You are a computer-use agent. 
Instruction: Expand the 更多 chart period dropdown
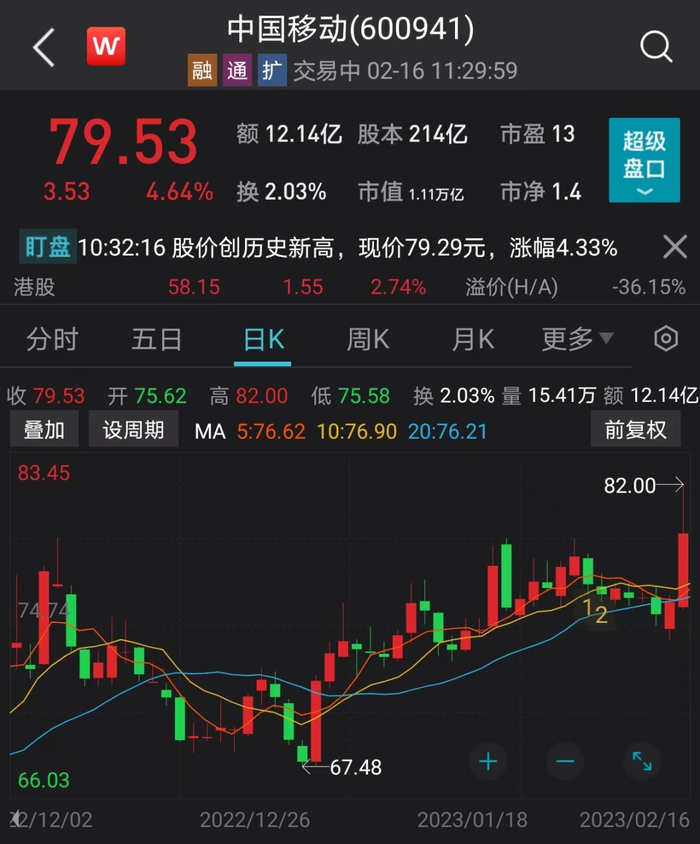578,340
